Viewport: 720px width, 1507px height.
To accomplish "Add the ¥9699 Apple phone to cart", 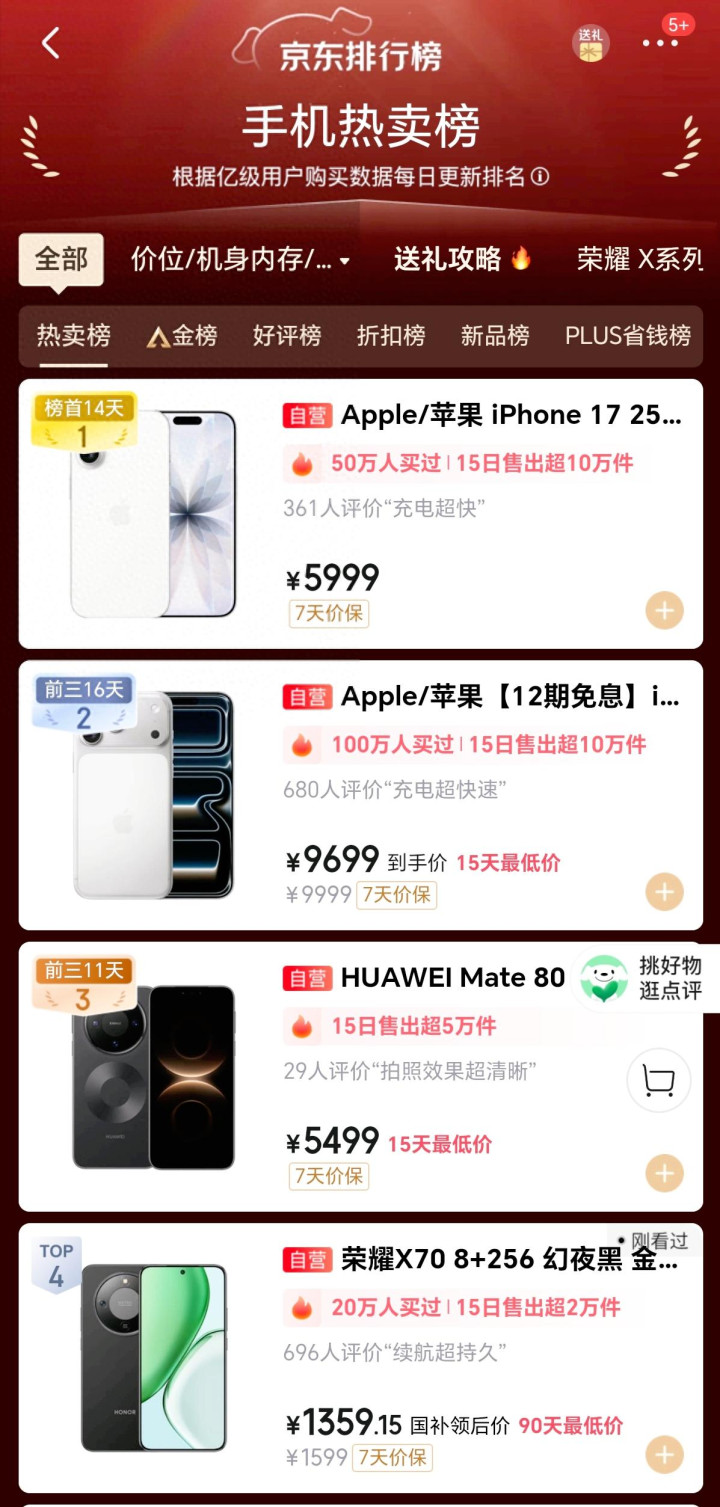I will (664, 891).
